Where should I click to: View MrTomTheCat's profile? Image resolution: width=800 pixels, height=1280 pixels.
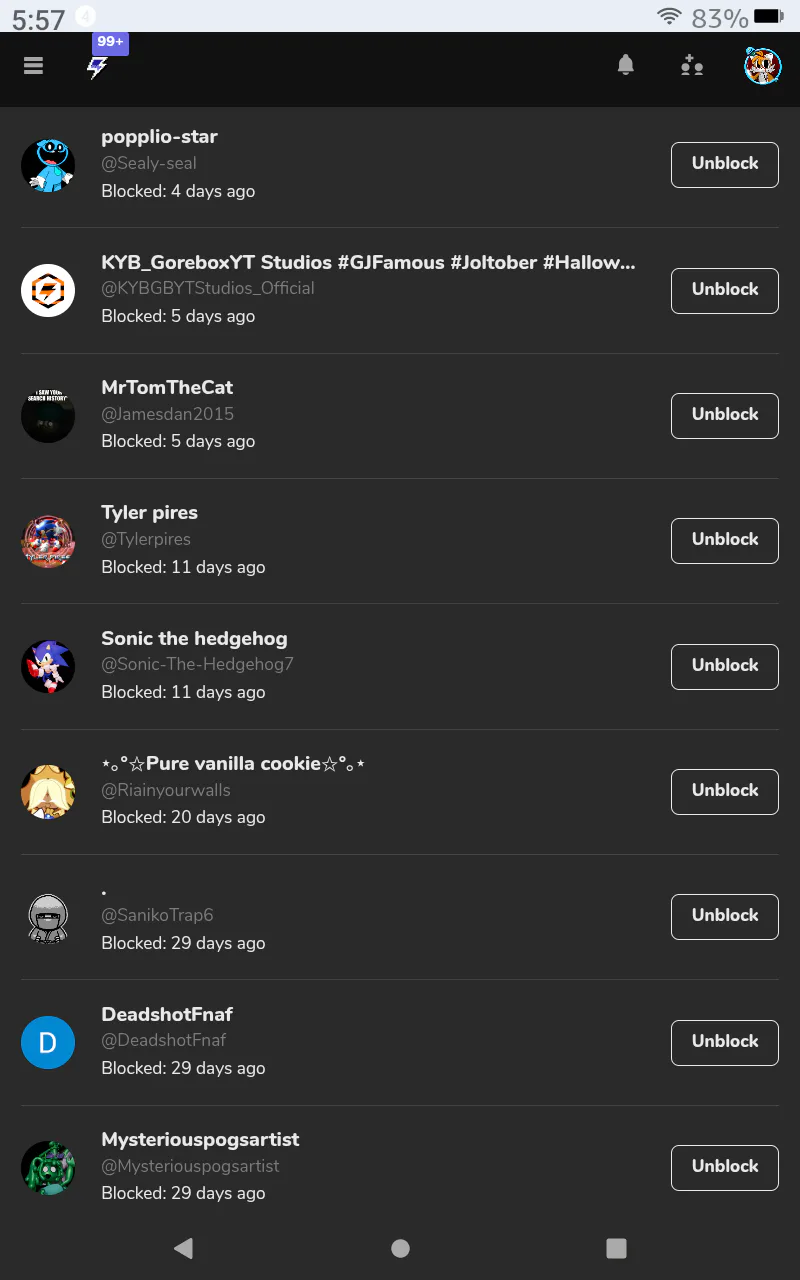pos(167,388)
